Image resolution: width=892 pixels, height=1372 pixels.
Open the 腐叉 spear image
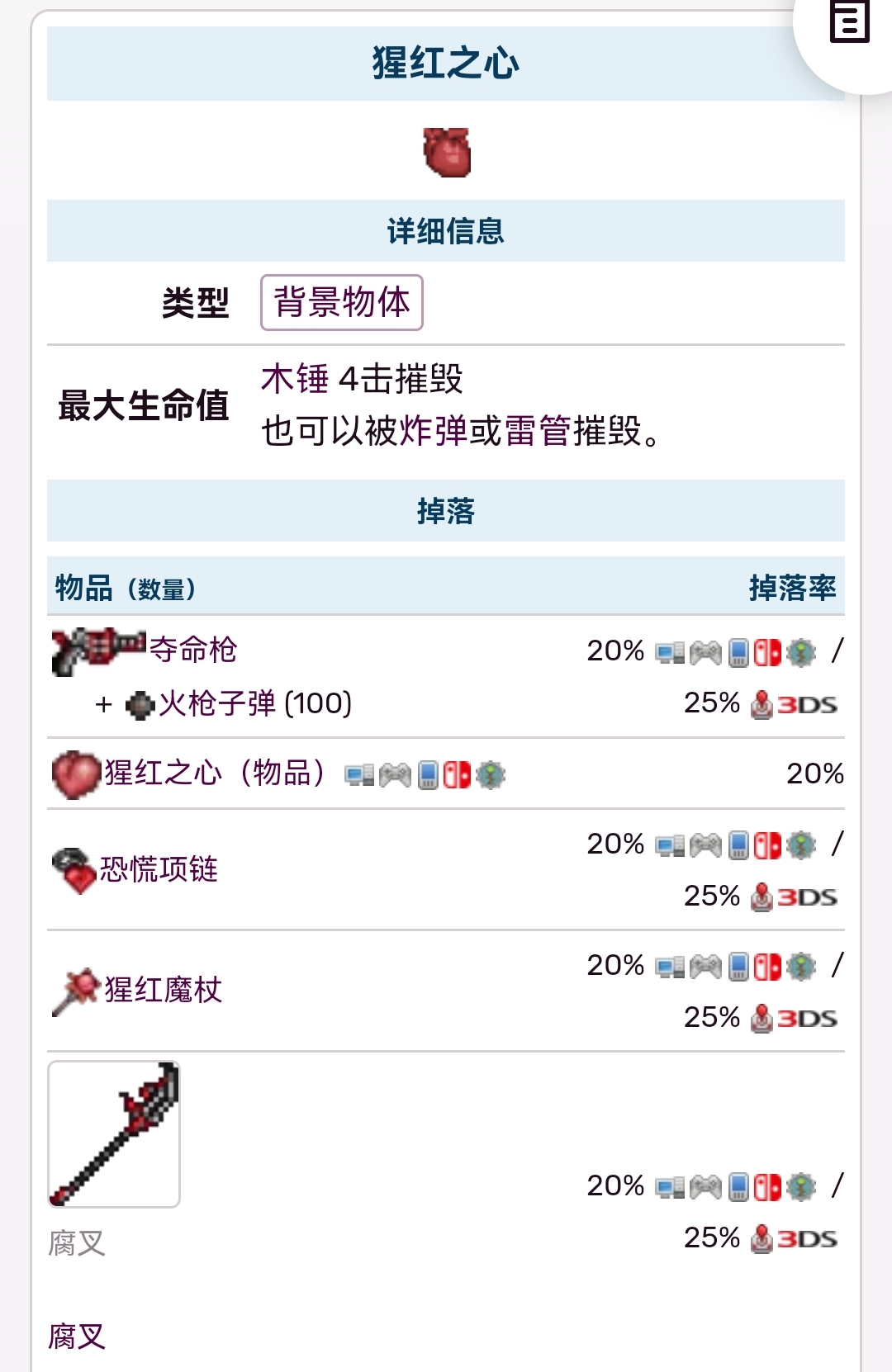point(114,1133)
